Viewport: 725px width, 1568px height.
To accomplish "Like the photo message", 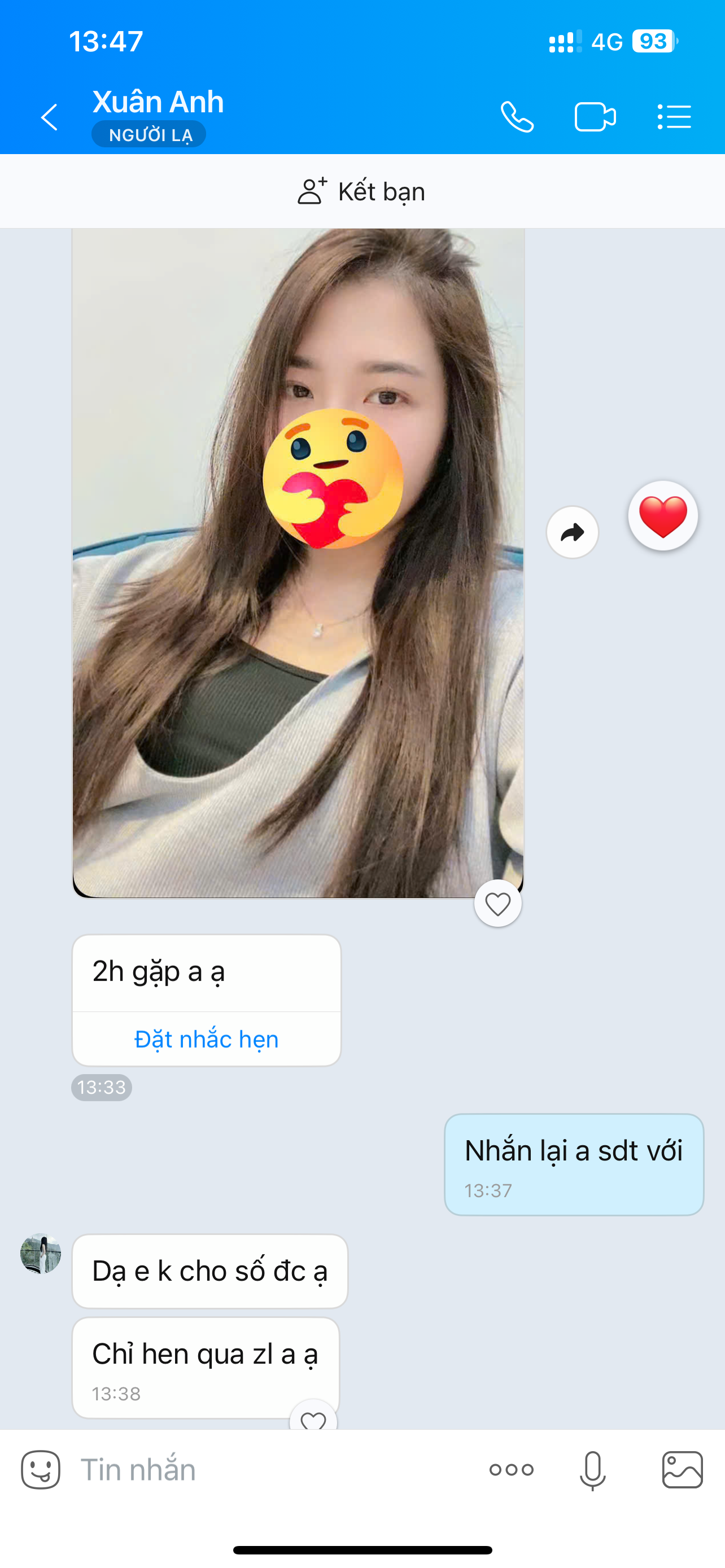I will 498,904.
